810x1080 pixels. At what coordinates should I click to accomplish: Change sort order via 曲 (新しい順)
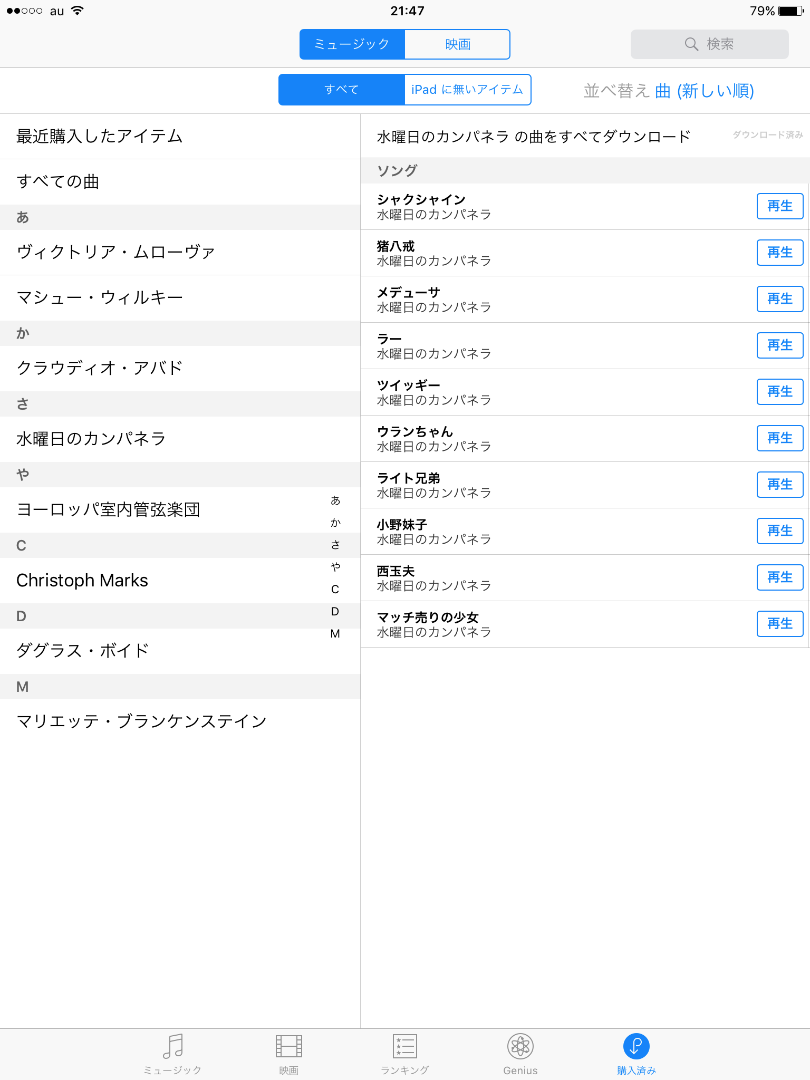[x=704, y=91]
